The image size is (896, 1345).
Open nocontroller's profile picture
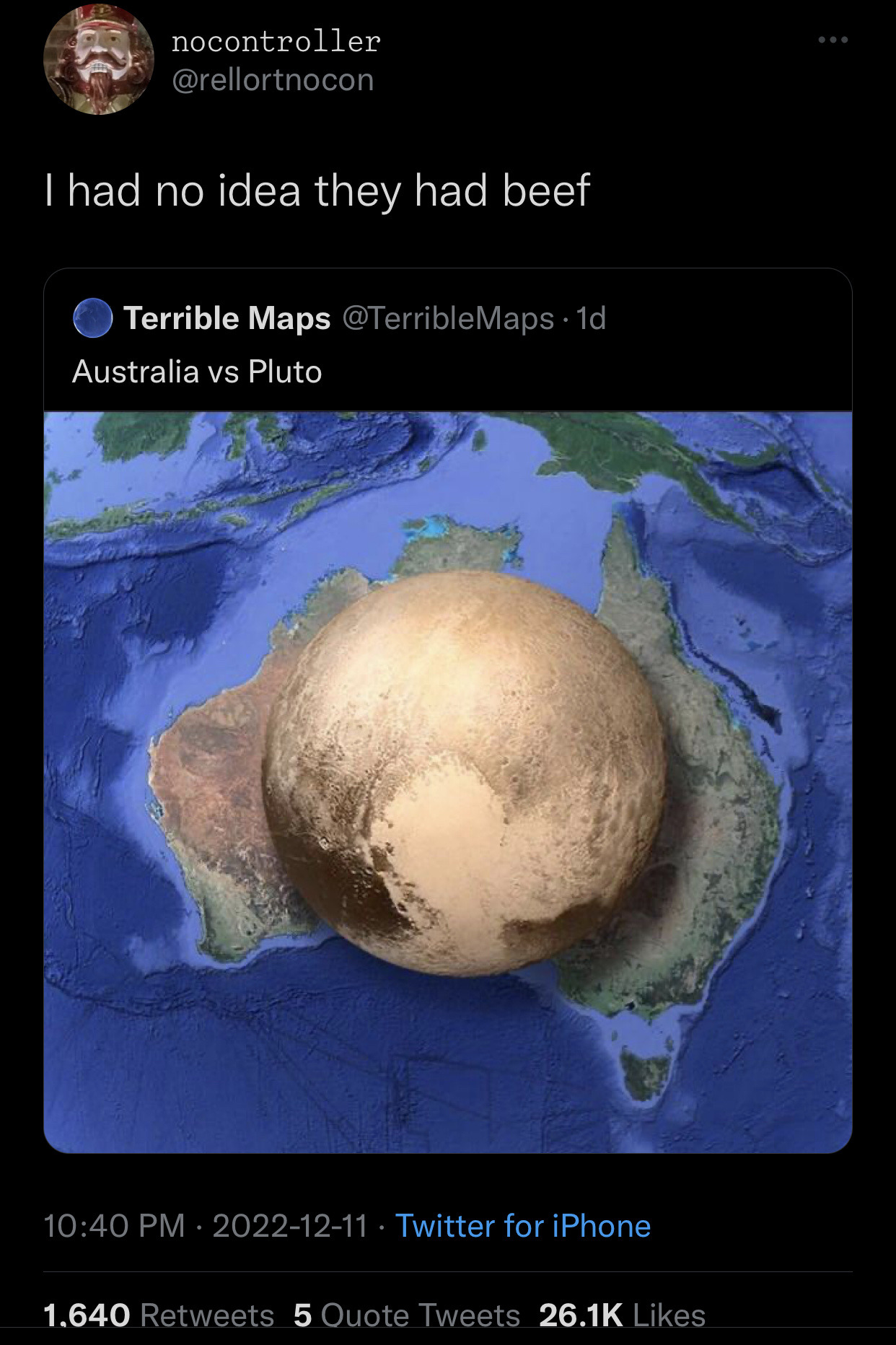click(98, 59)
